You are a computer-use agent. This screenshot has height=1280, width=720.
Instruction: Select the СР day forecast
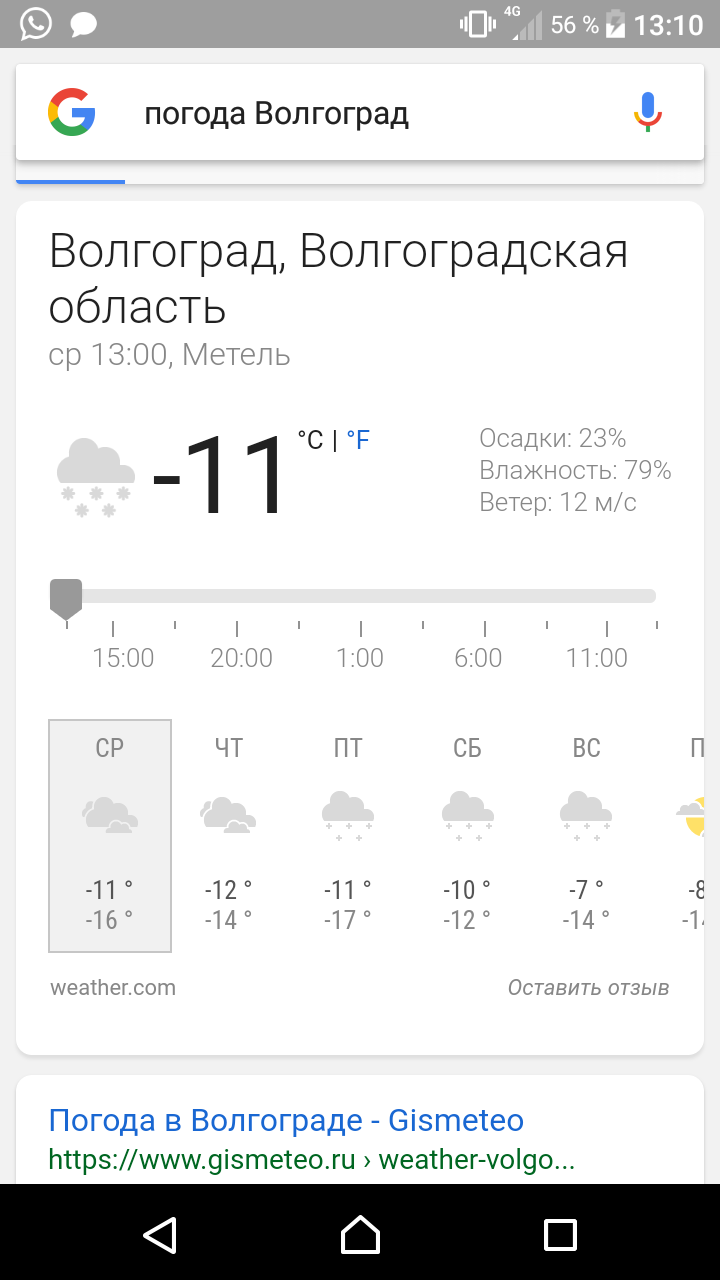[110, 835]
